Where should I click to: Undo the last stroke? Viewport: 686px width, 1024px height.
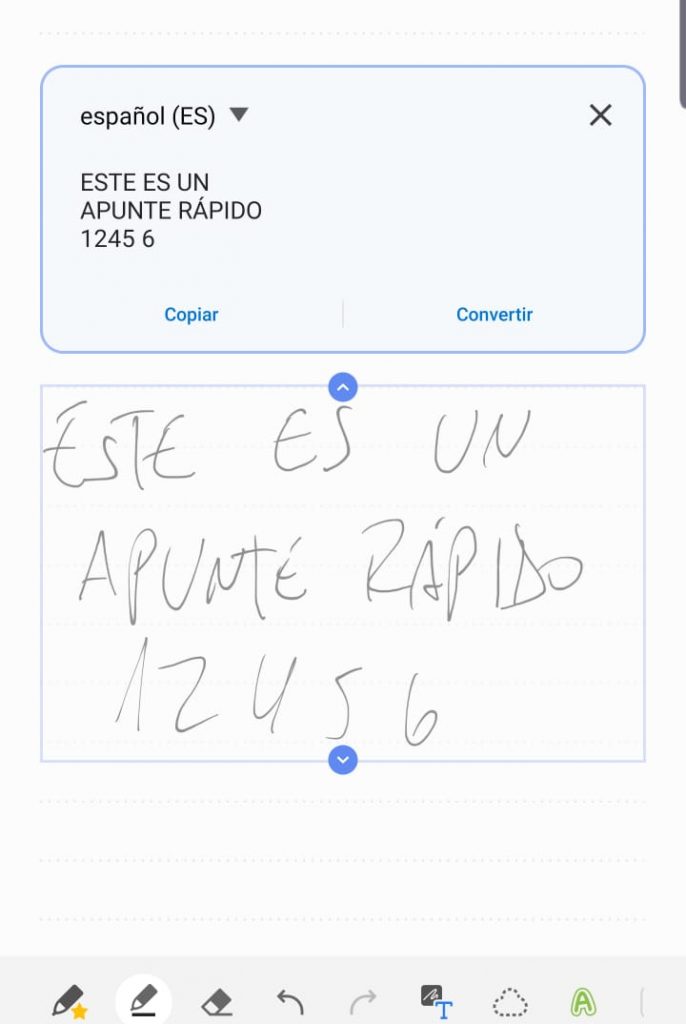coord(290,1001)
